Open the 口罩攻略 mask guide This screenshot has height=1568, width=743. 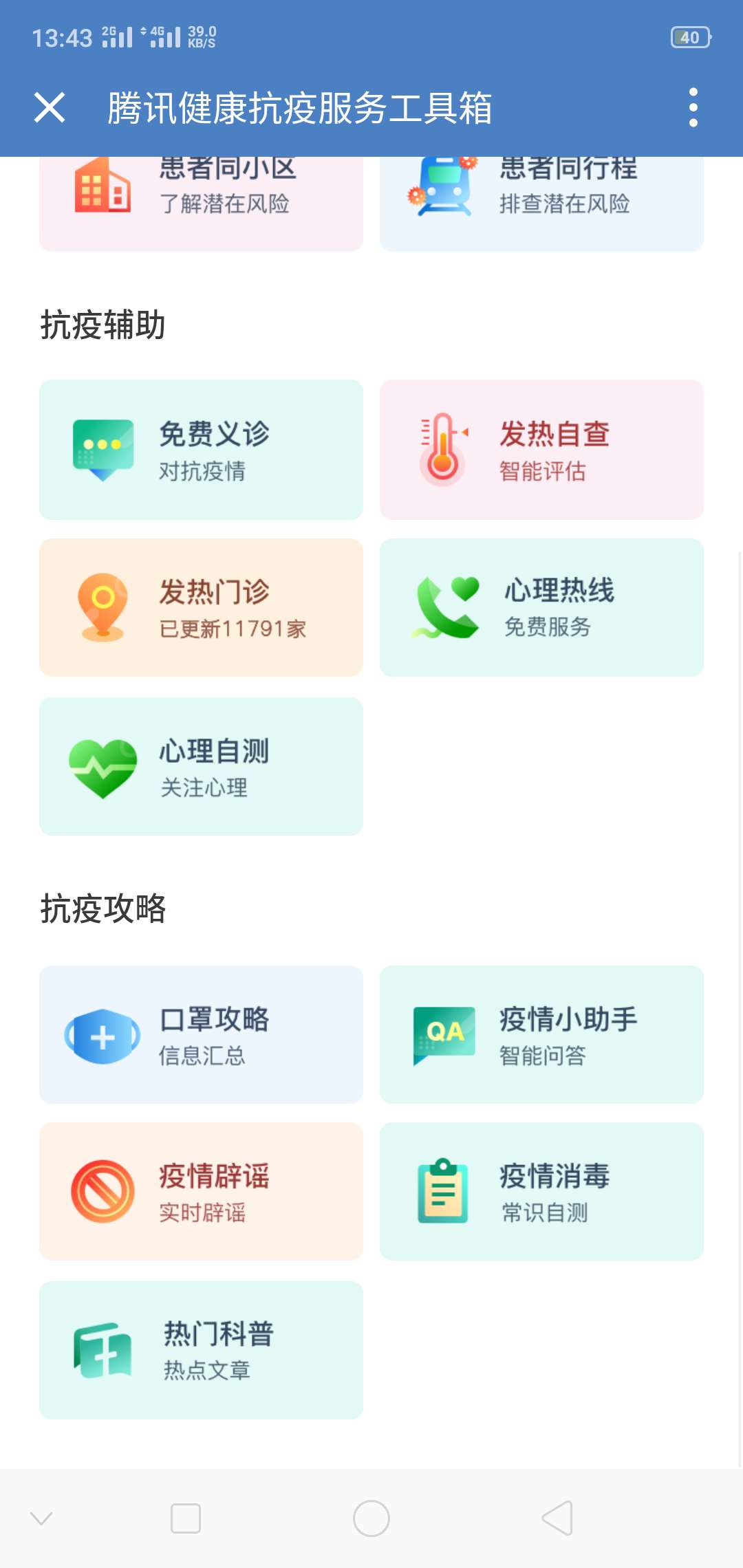(201, 1035)
